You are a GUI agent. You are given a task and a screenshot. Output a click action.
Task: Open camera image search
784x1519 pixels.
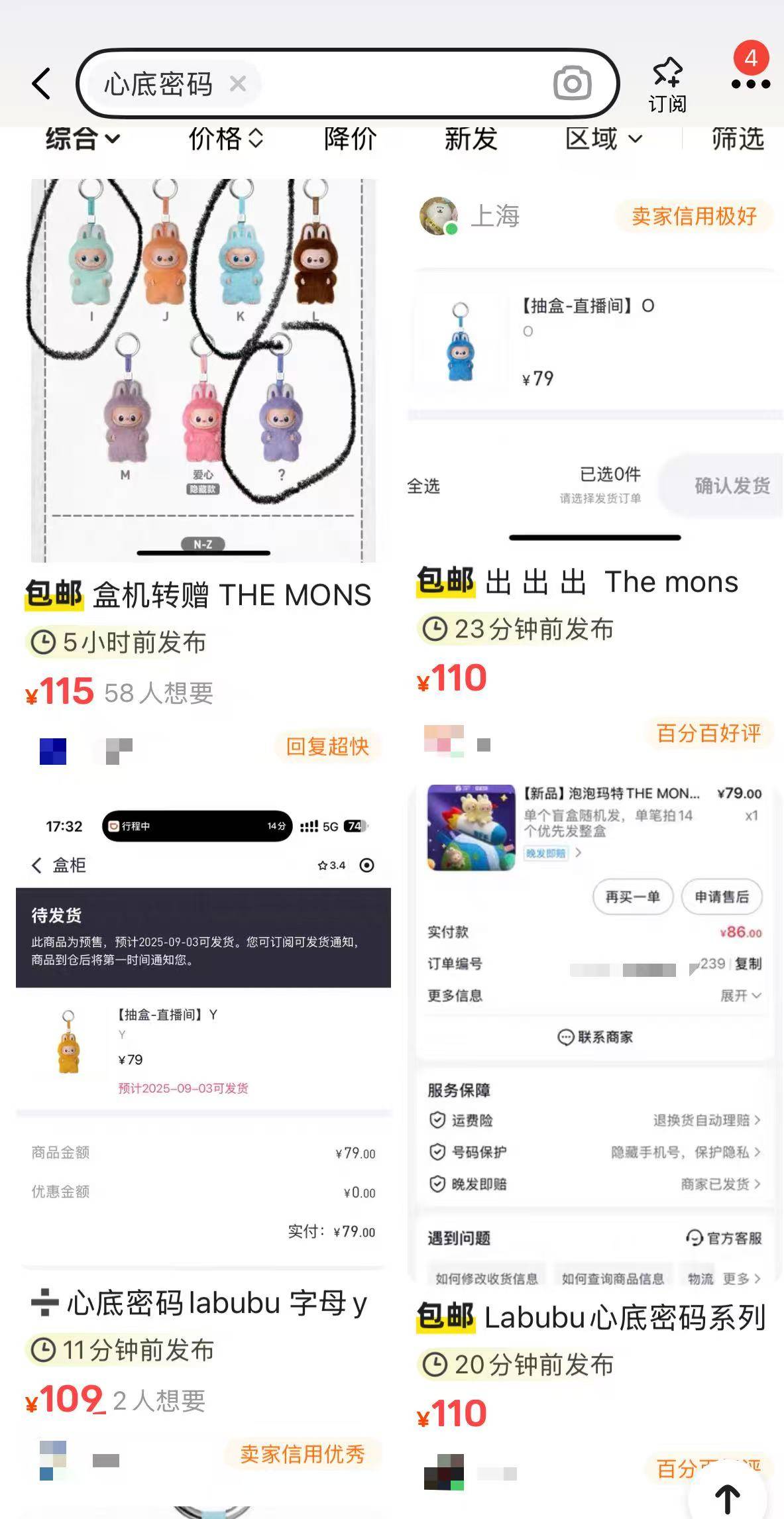[x=572, y=84]
